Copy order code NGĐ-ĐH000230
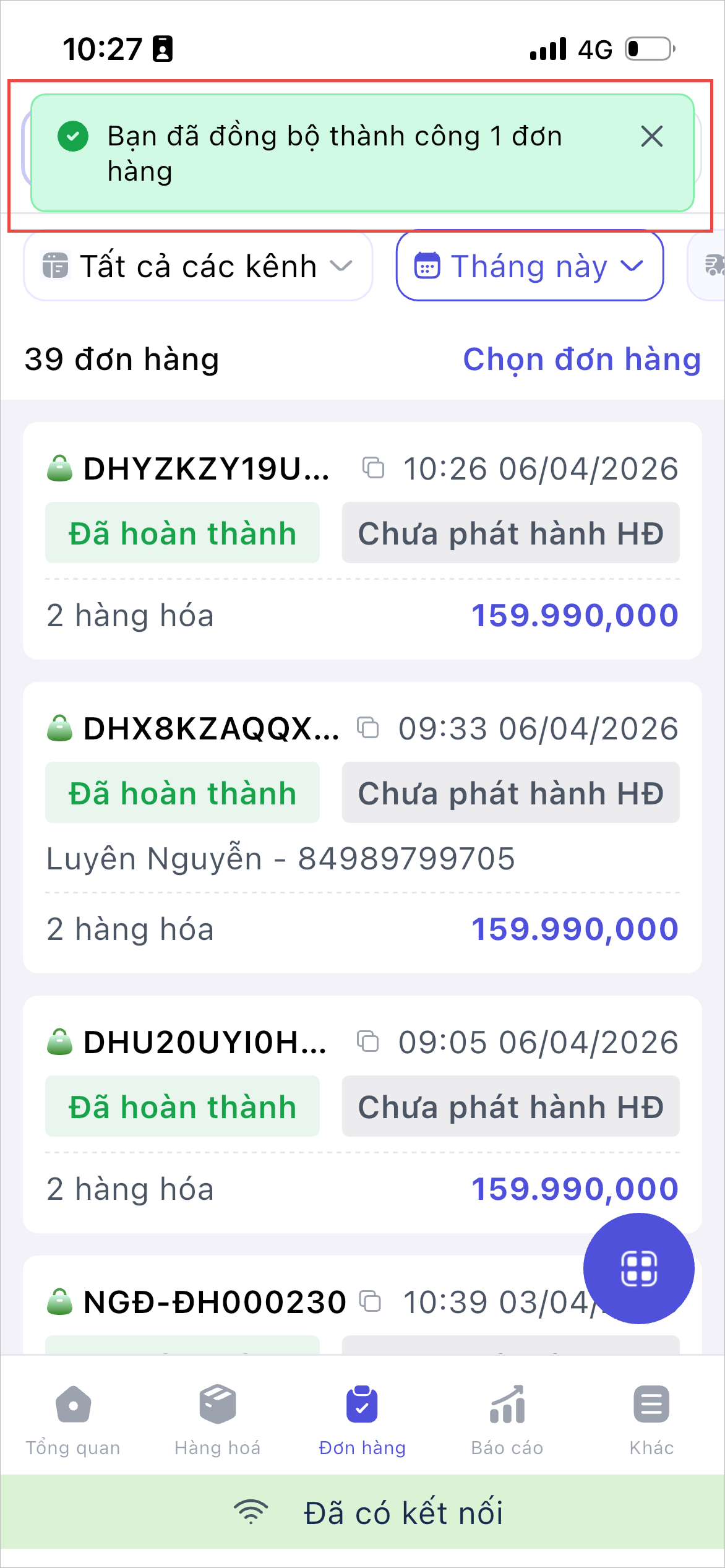 [x=371, y=1301]
